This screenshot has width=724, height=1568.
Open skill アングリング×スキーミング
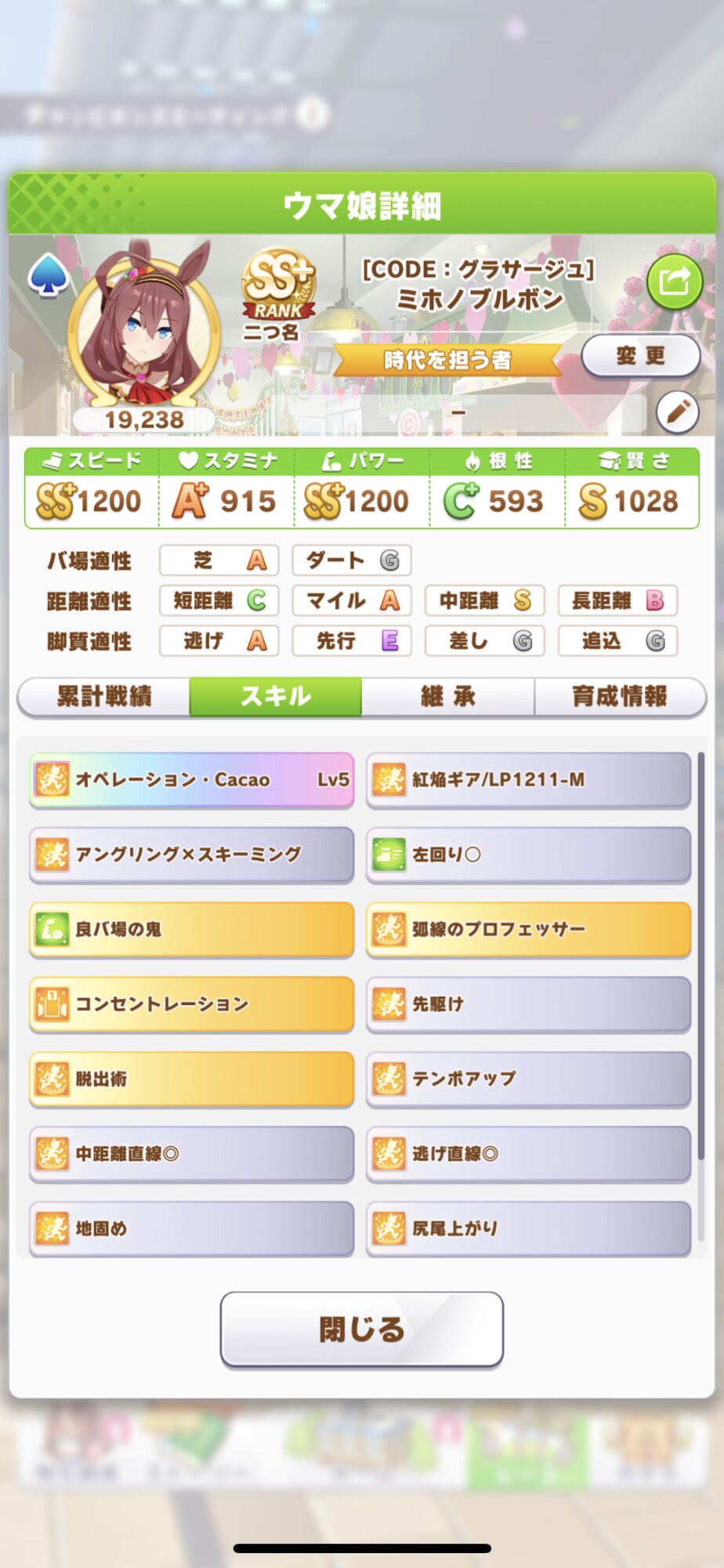191,855
